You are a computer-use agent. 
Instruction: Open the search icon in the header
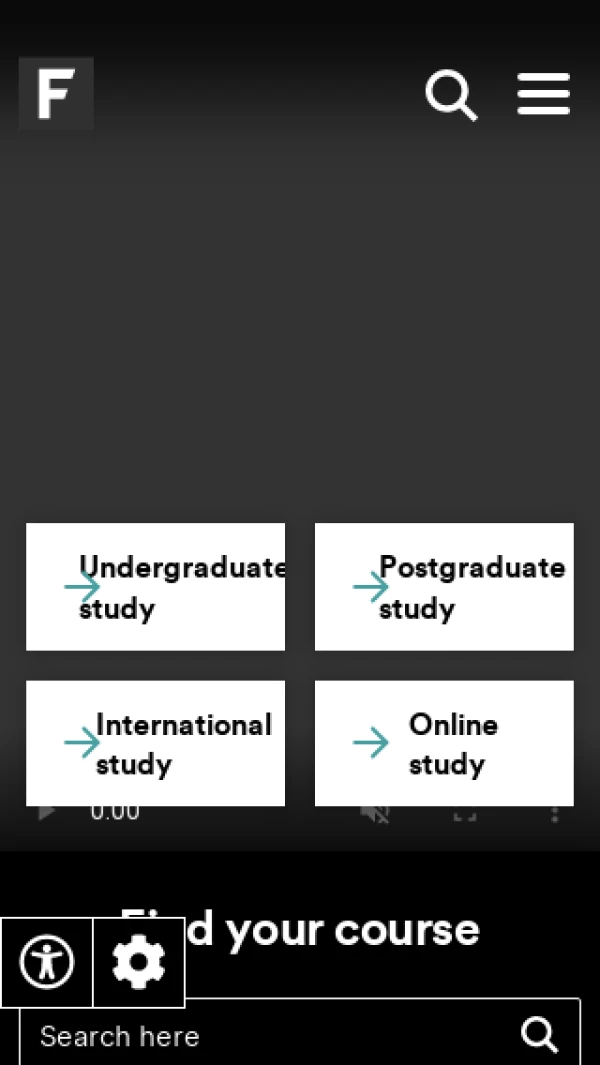[x=451, y=96]
